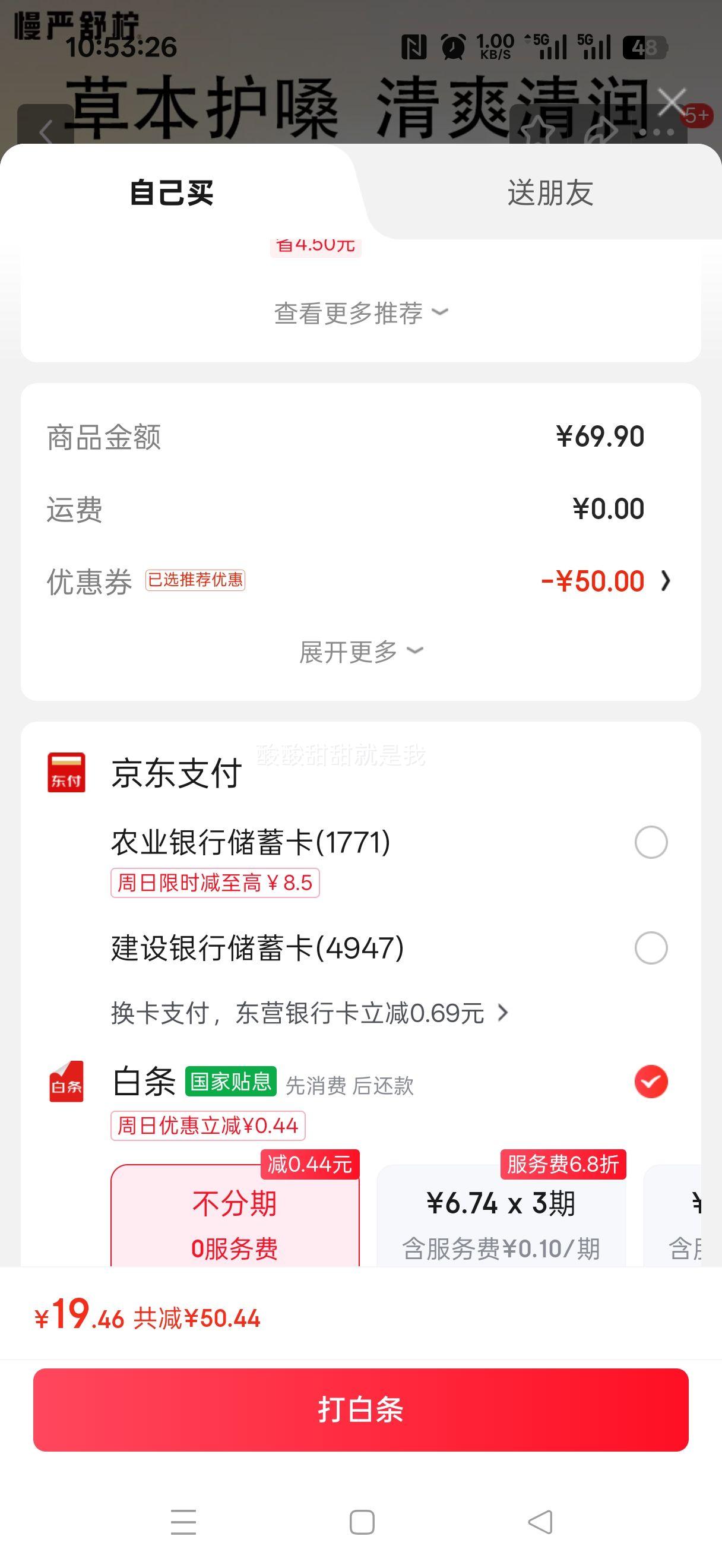Select 农业银行储蓄卡(1771) for payment
722x1568 pixels.
click(x=650, y=842)
